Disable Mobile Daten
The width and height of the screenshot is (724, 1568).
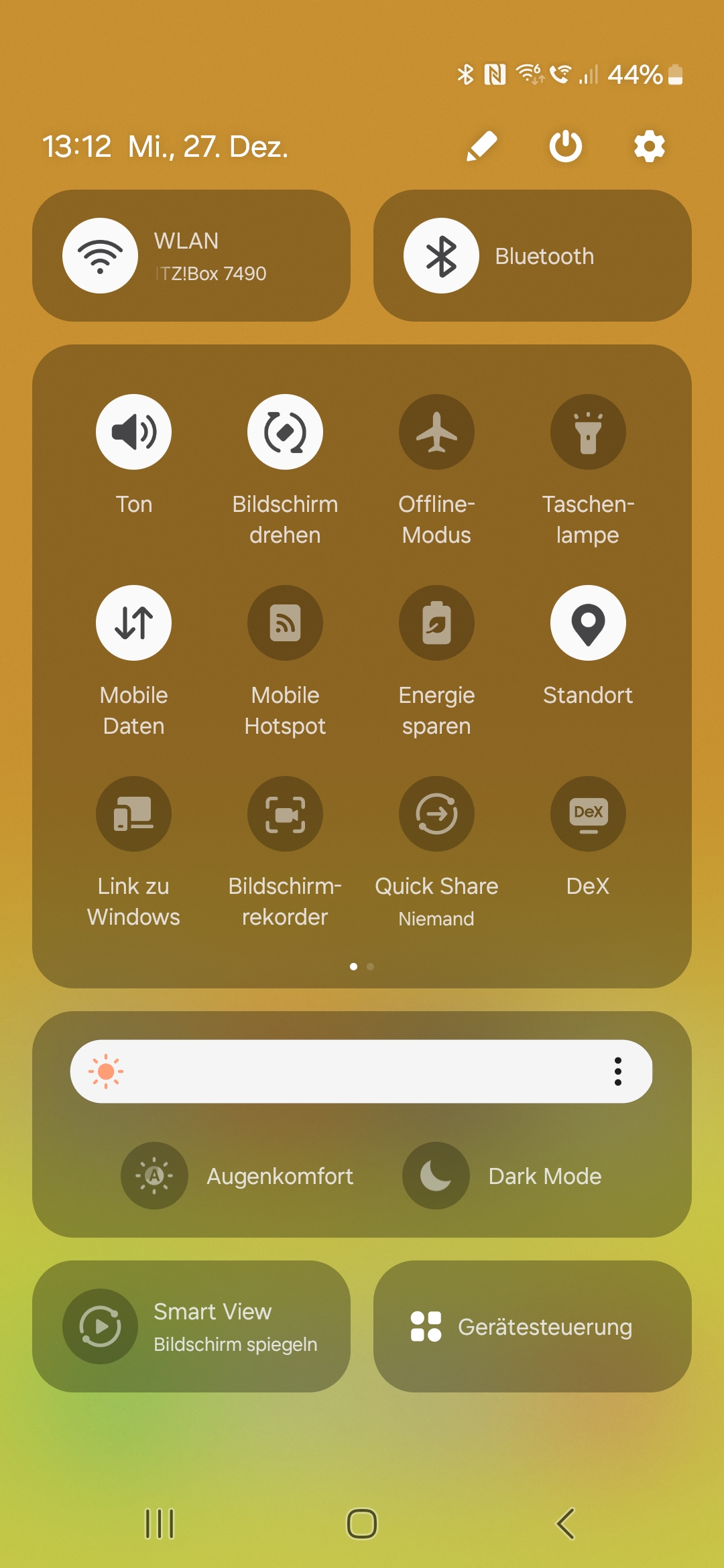pos(133,623)
